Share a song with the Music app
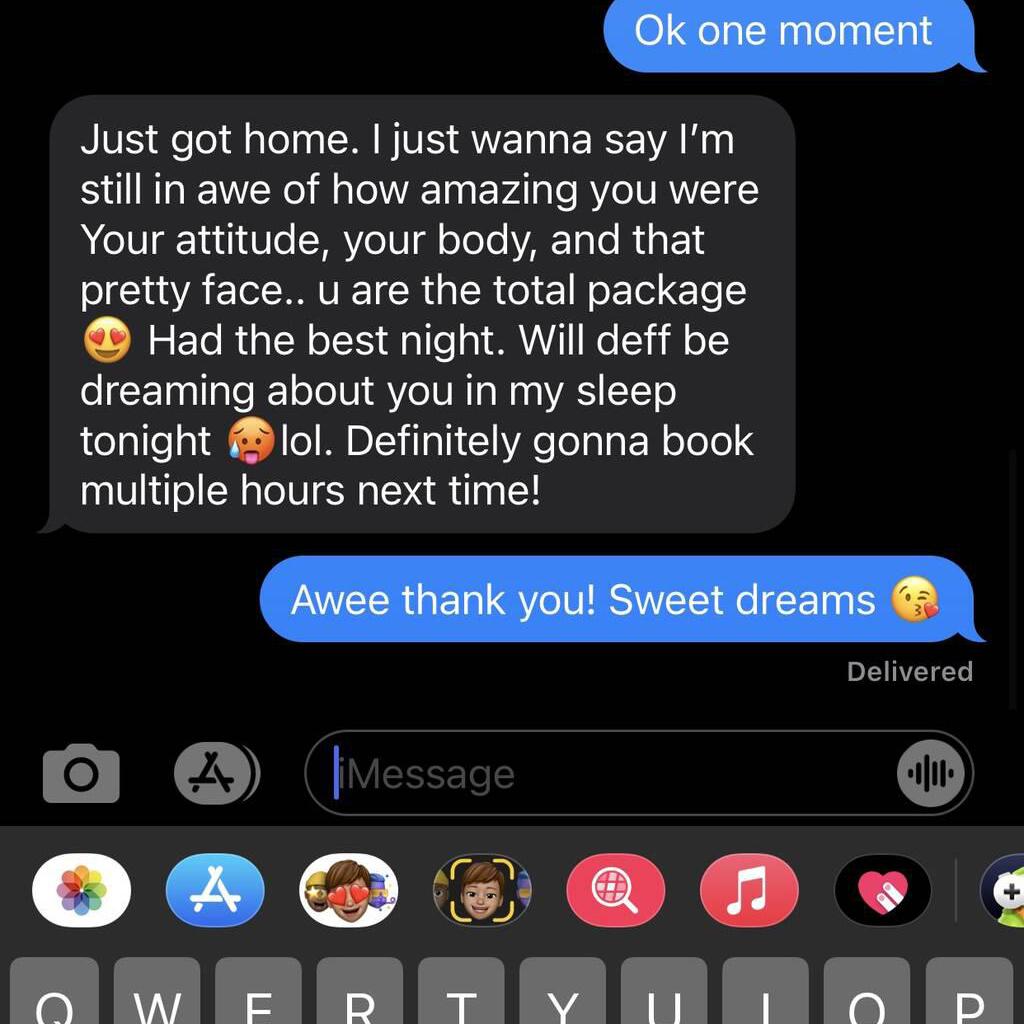The image size is (1024, 1024). pos(749,890)
